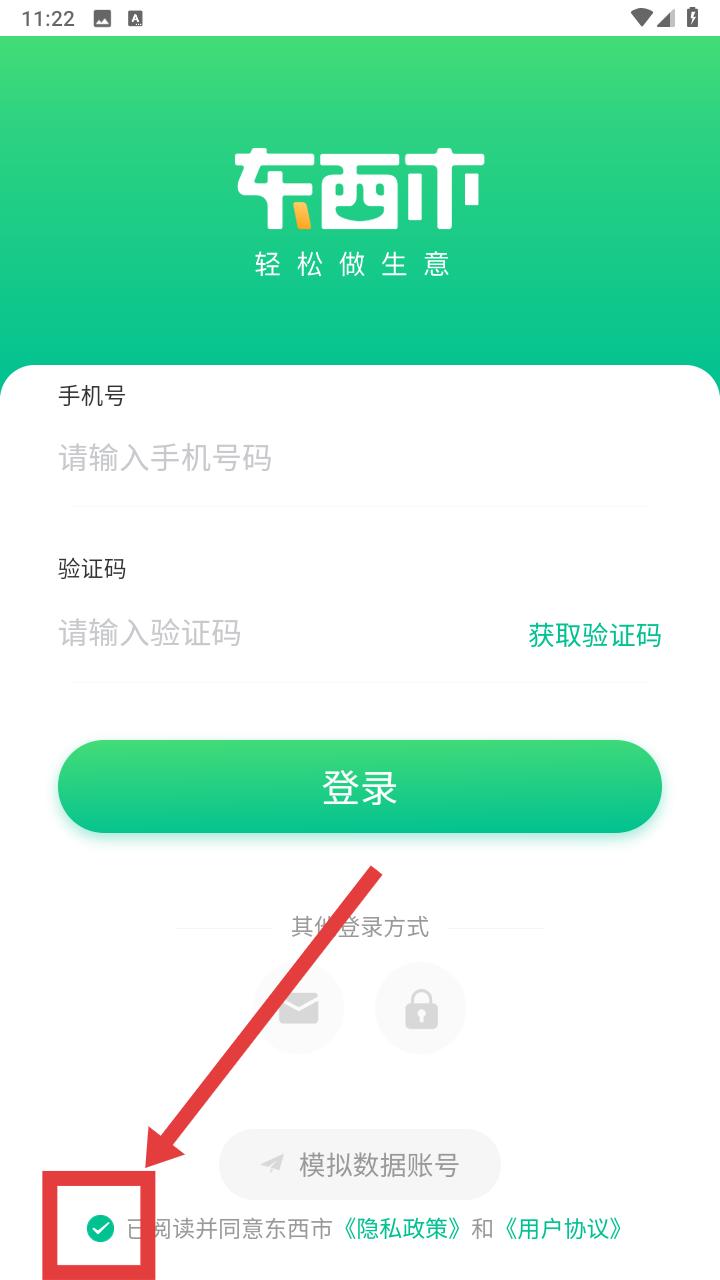Tap the green 登录 button
720x1280 pixels.
pos(360,787)
